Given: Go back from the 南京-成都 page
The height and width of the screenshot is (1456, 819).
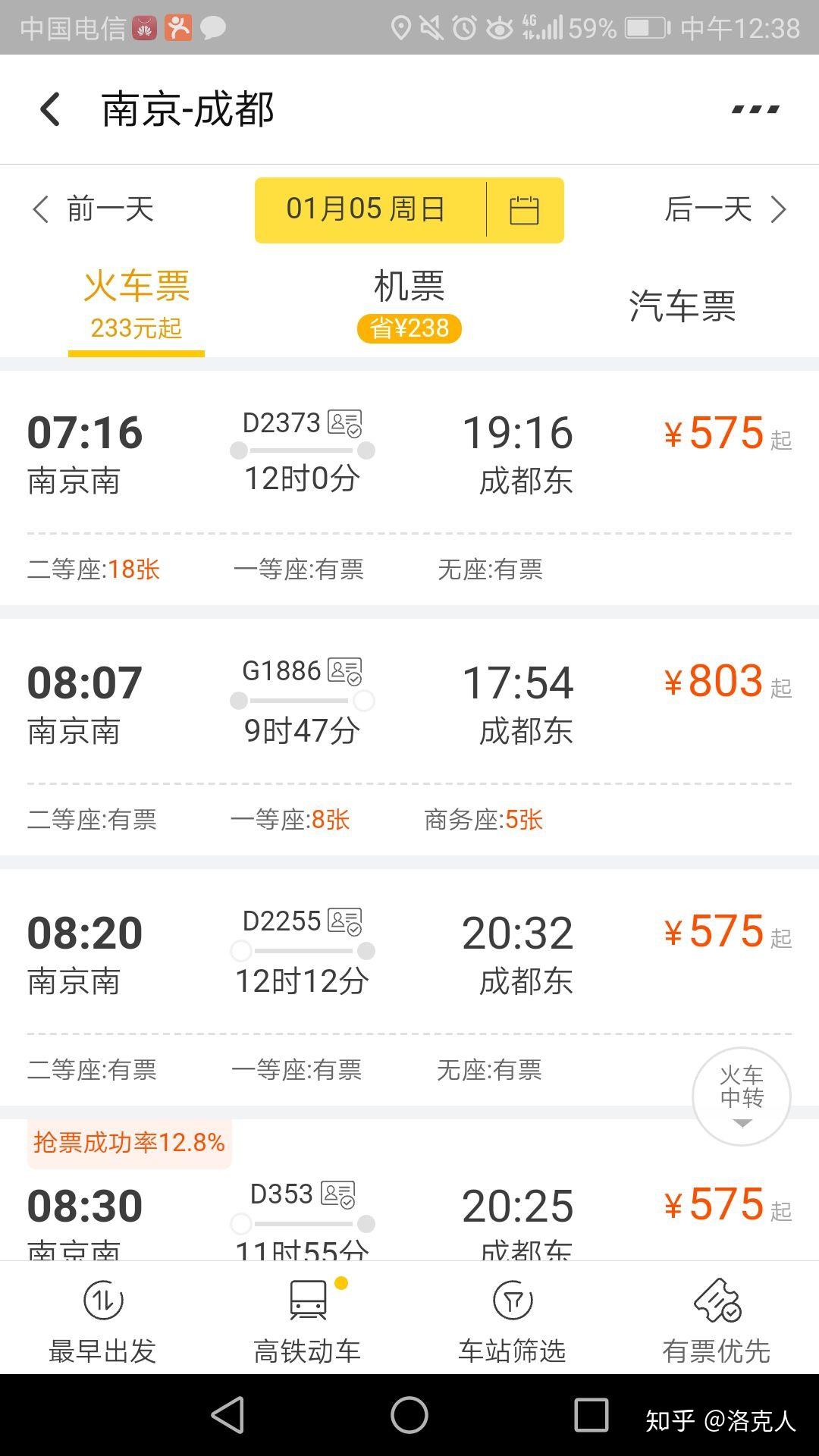Looking at the screenshot, I should pyautogui.click(x=50, y=109).
